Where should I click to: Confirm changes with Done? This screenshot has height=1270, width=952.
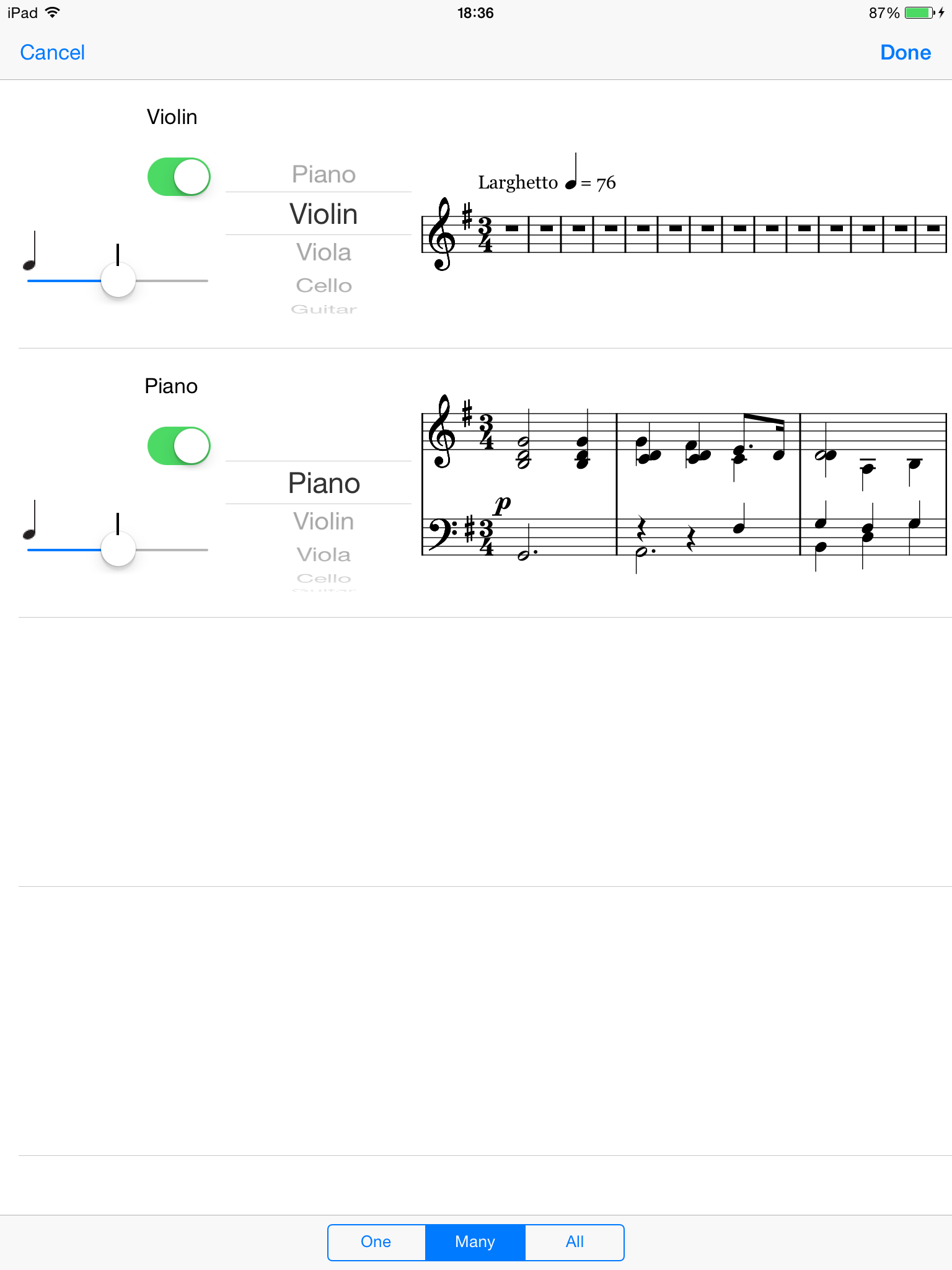[x=905, y=53]
